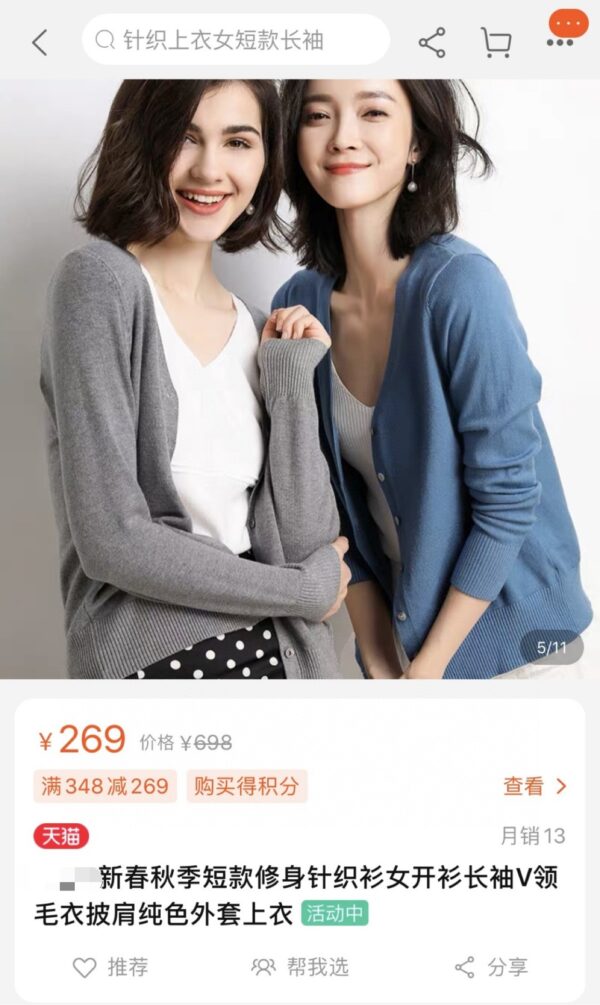
Task: Tap 推荐 to recommend this item
Action: coord(111,967)
